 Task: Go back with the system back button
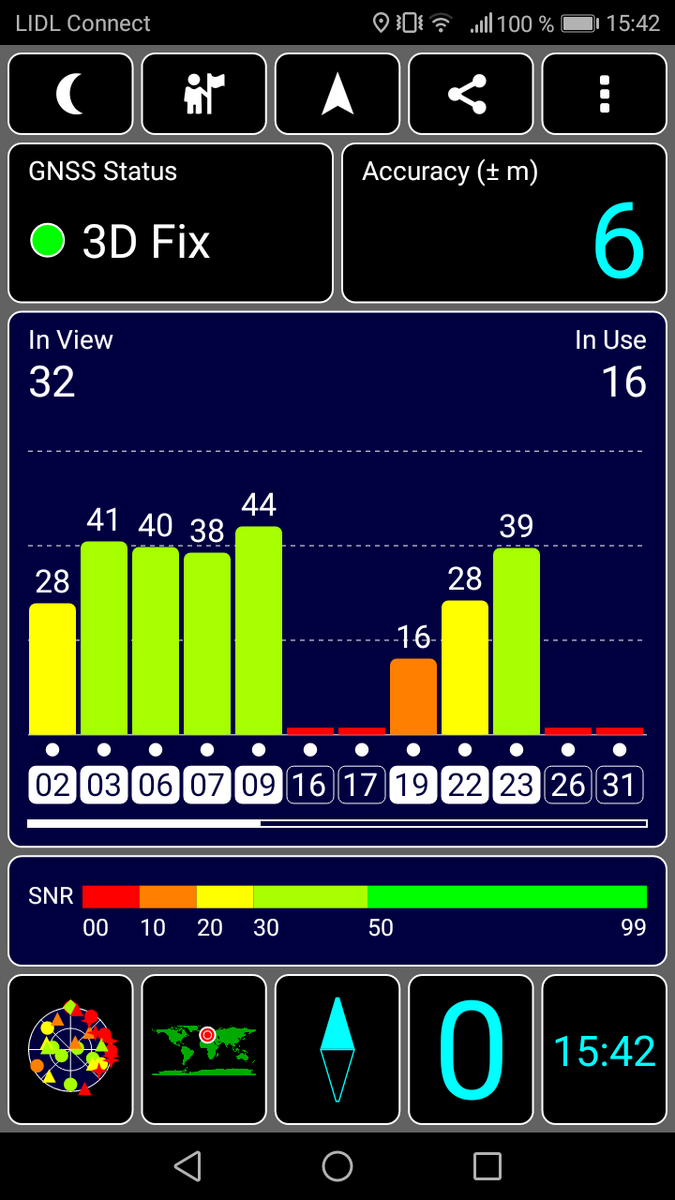187,1166
